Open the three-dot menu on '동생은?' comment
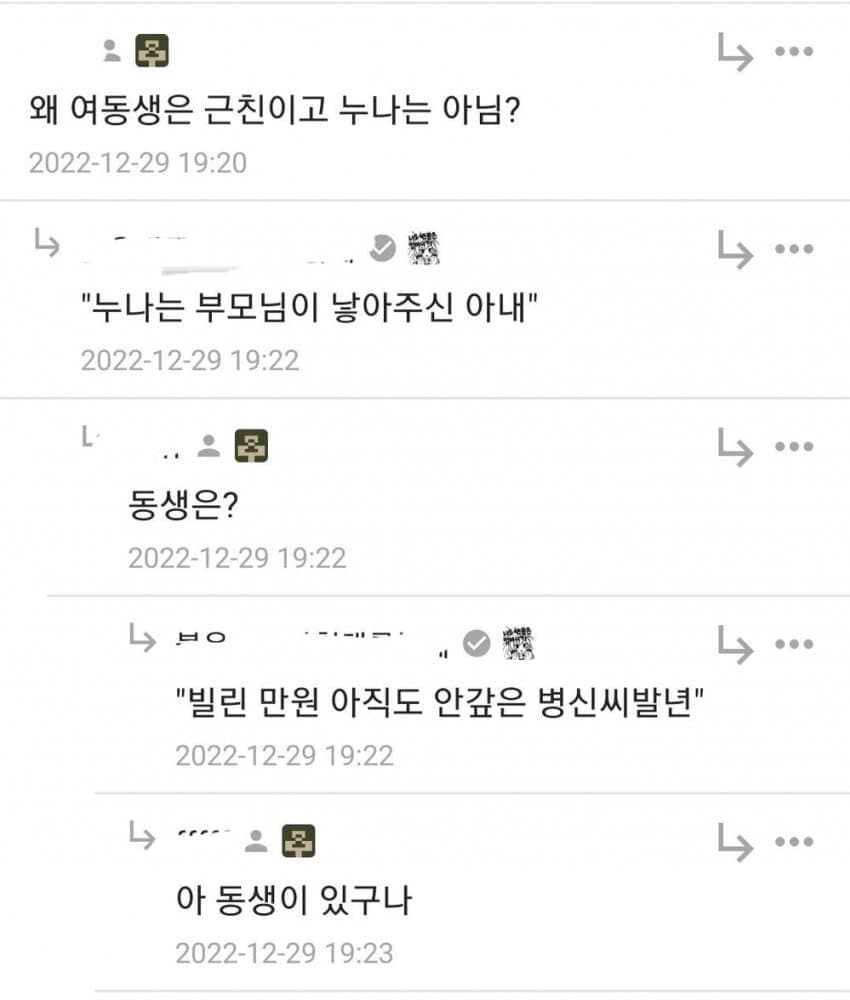 794,448
